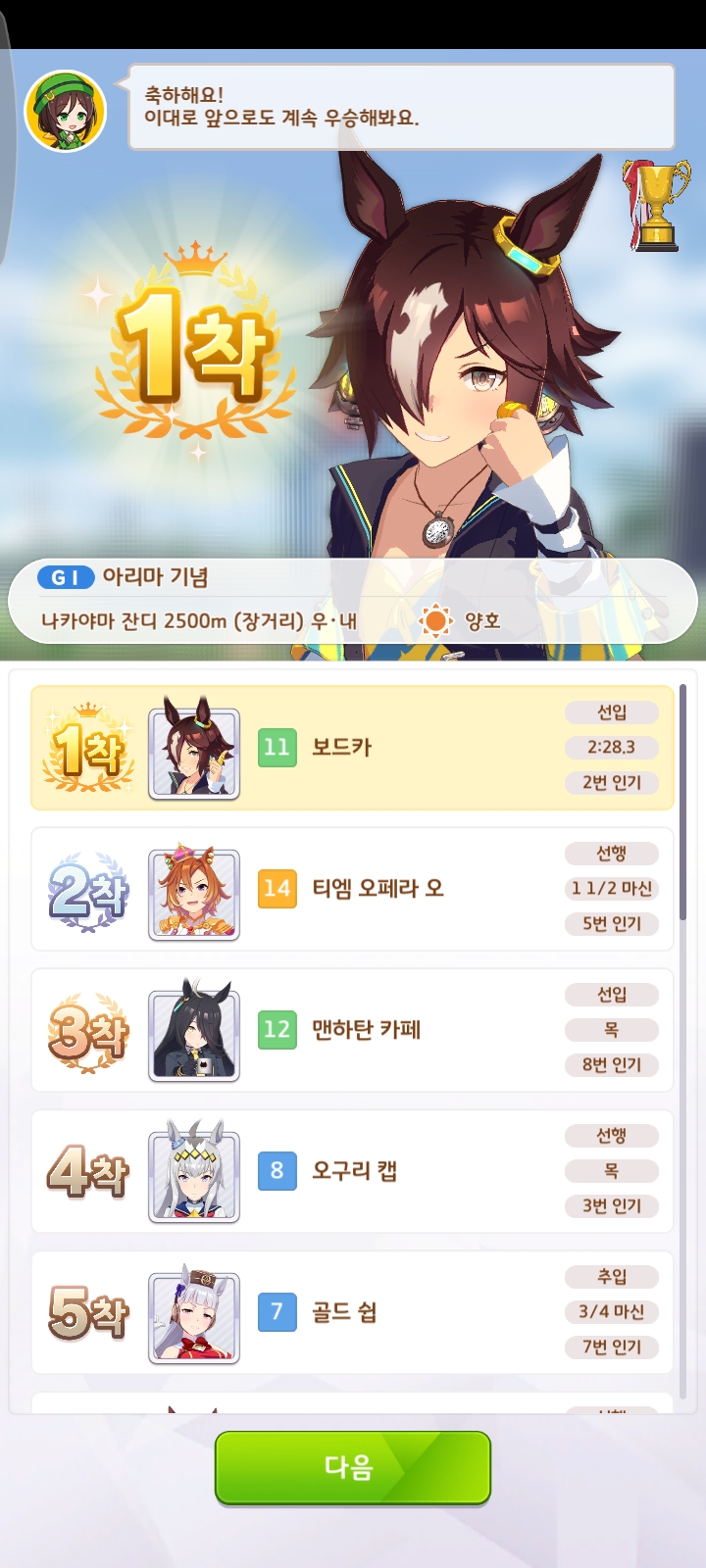
Task: Select the 2nd place 티엠 오페라 오 row
Action: [x=352, y=889]
